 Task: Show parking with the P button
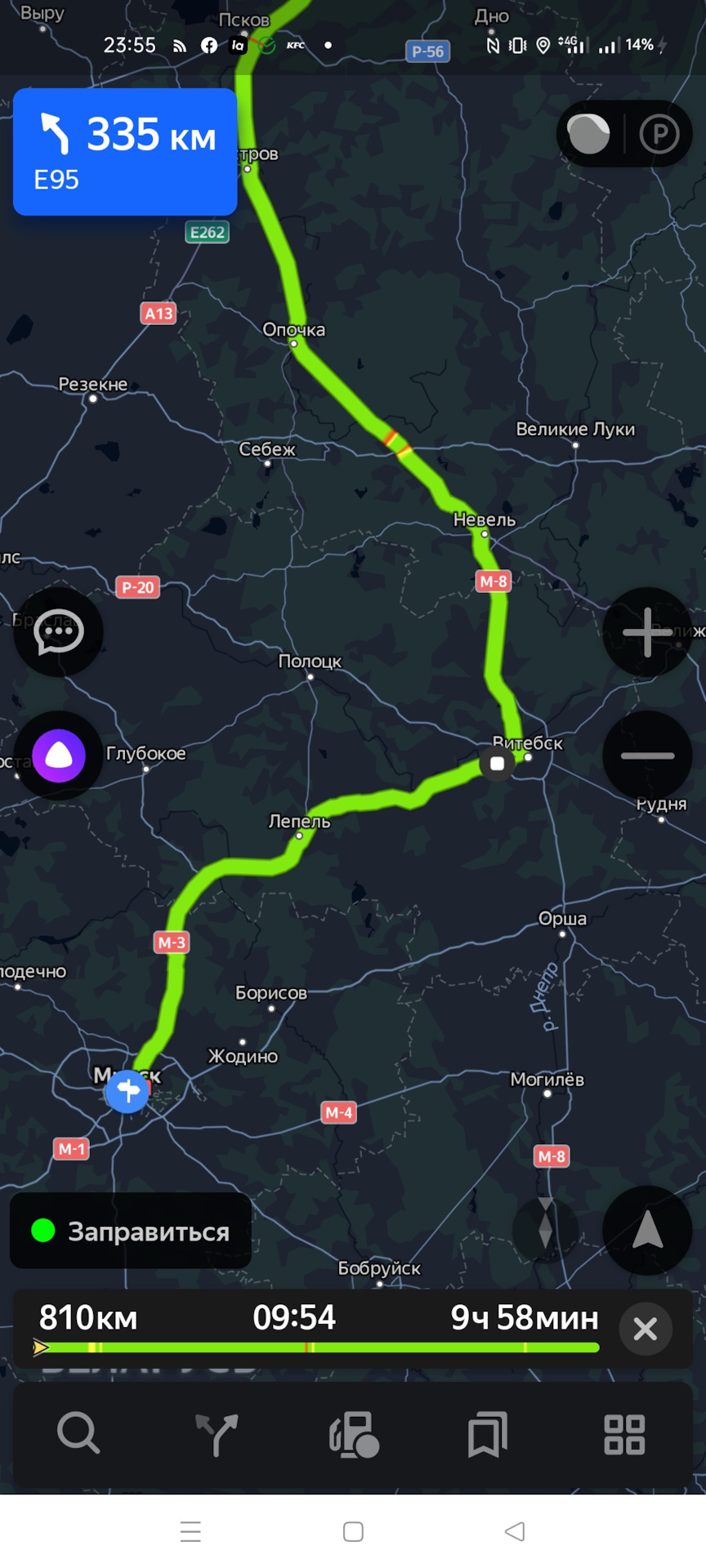point(659,134)
